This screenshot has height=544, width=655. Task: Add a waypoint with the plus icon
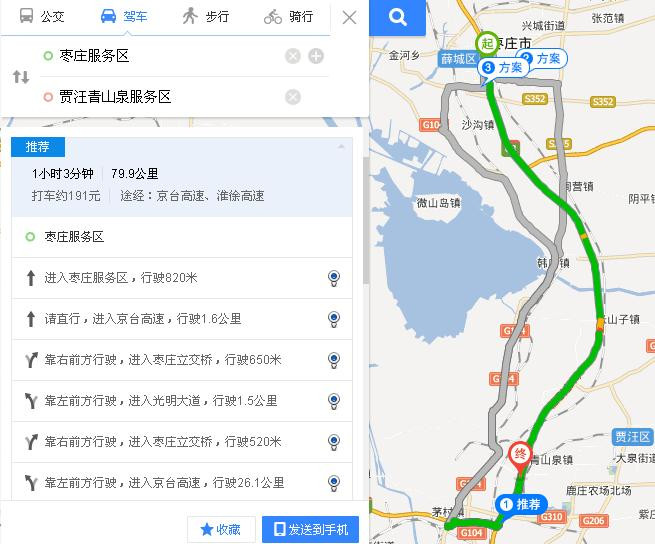coord(316,56)
